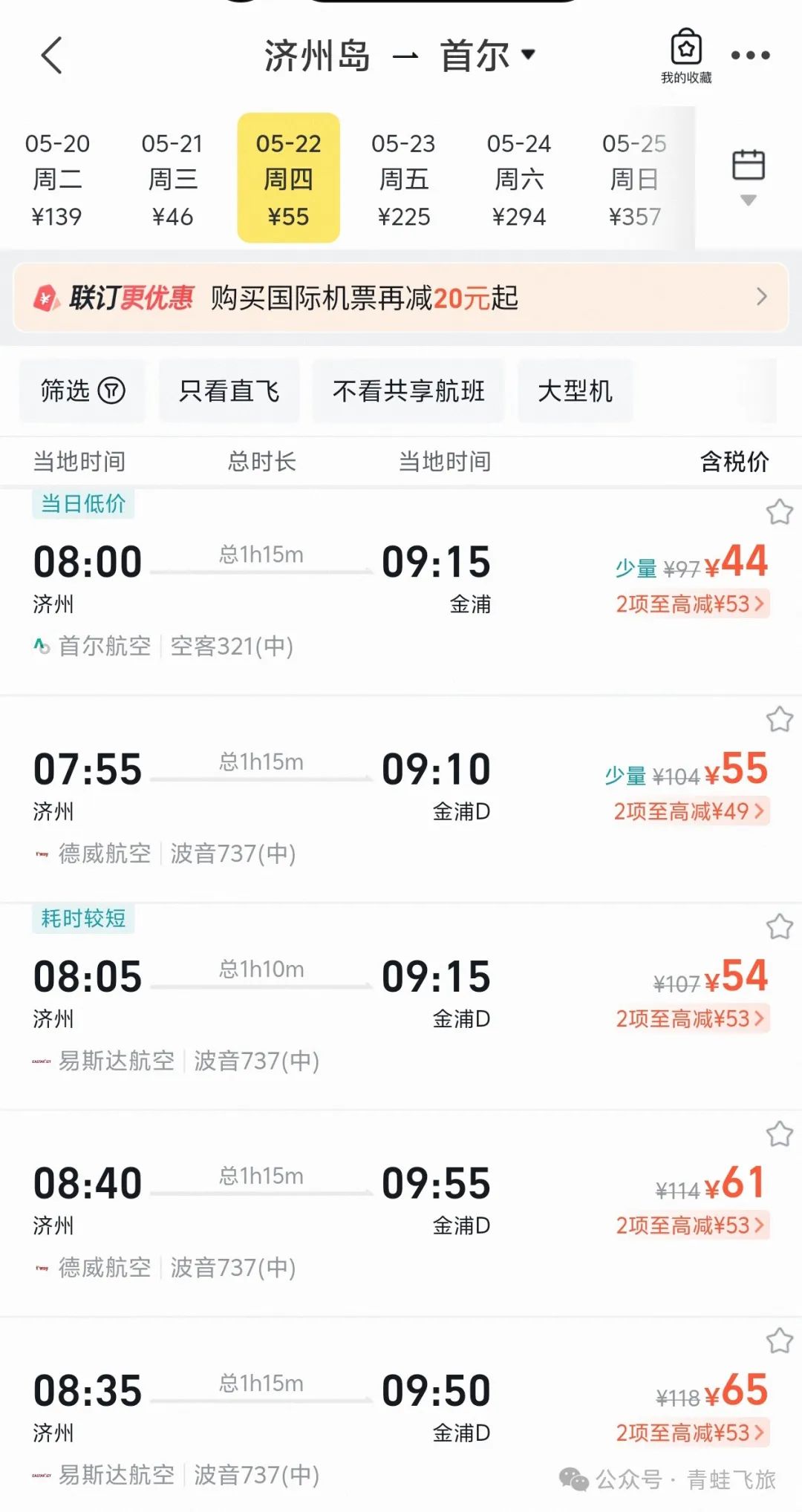Open the 筛选 filter options
Image resolution: width=802 pixels, height=1512 pixels.
(82, 390)
